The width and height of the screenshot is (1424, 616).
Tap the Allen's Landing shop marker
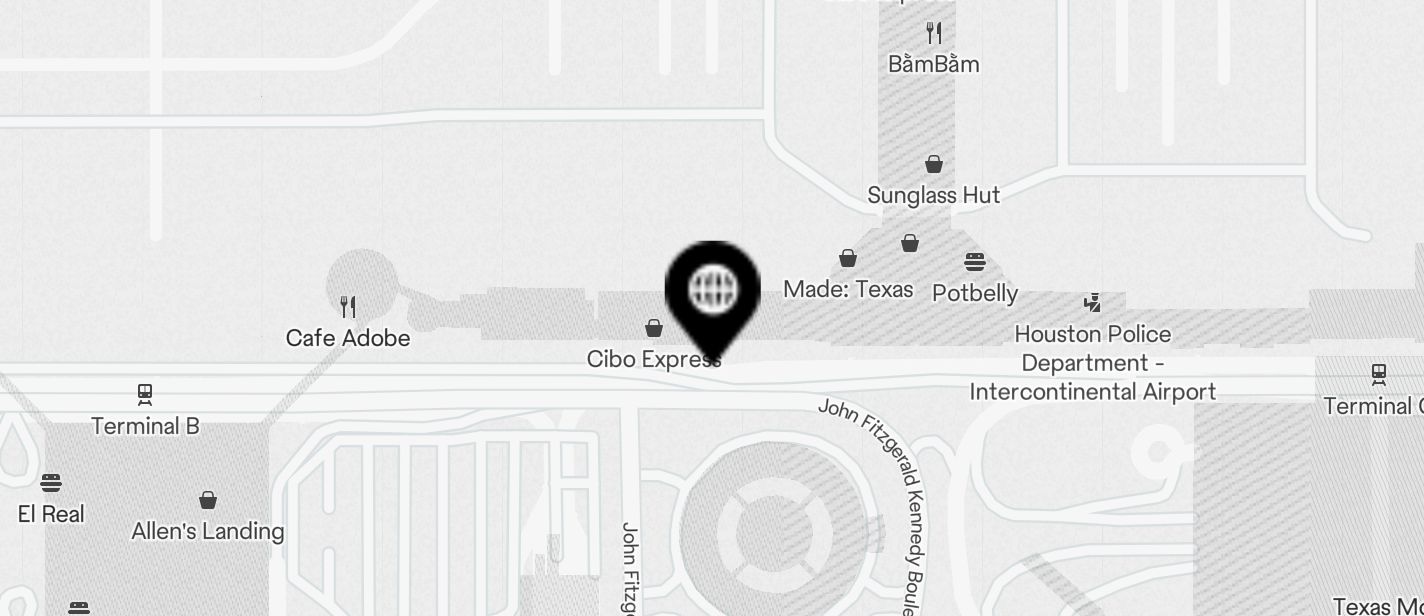(208, 500)
